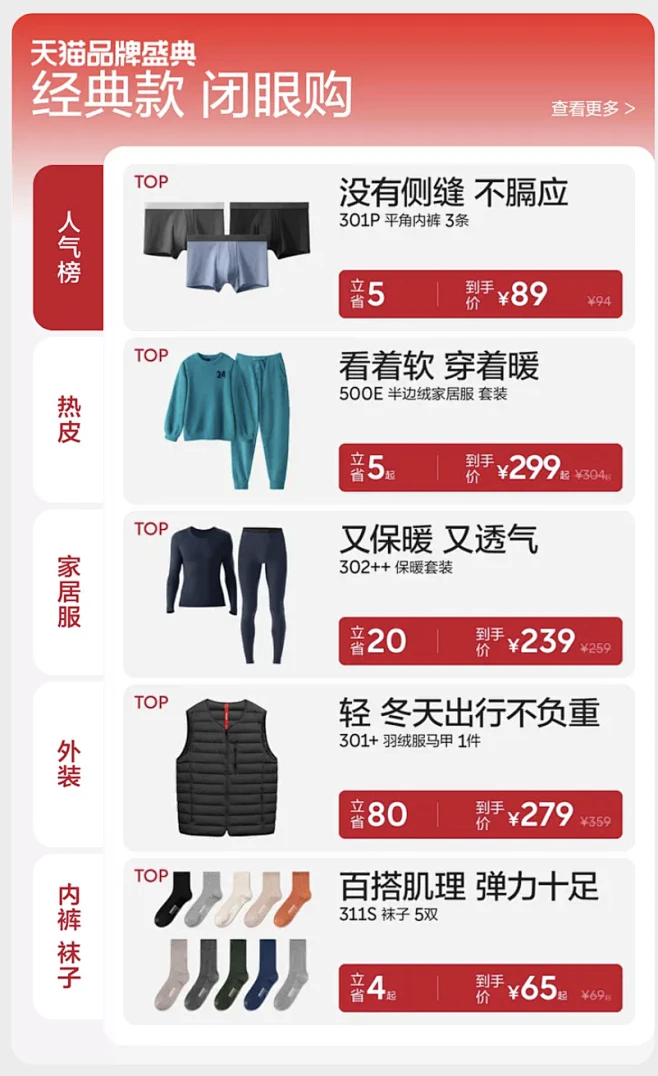Open the 311S 袜子 5双 product
Viewport: 658px width, 1076px height.
coord(378,940)
